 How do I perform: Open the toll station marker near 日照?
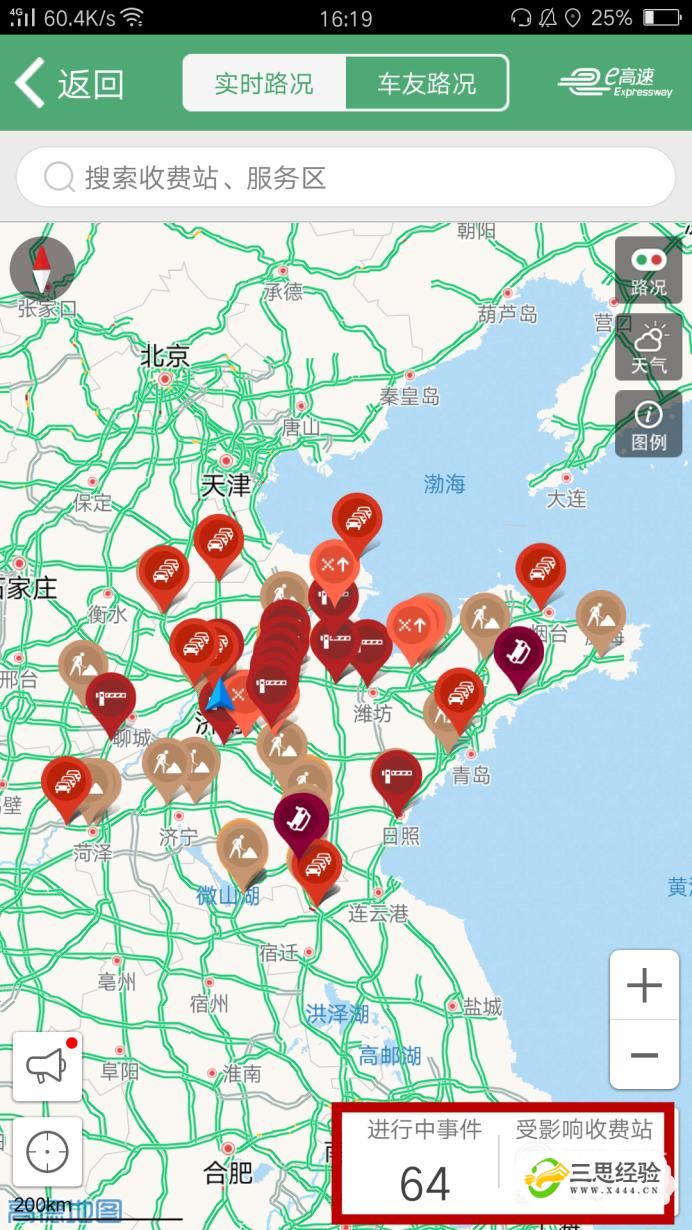click(x=396, y=775)
